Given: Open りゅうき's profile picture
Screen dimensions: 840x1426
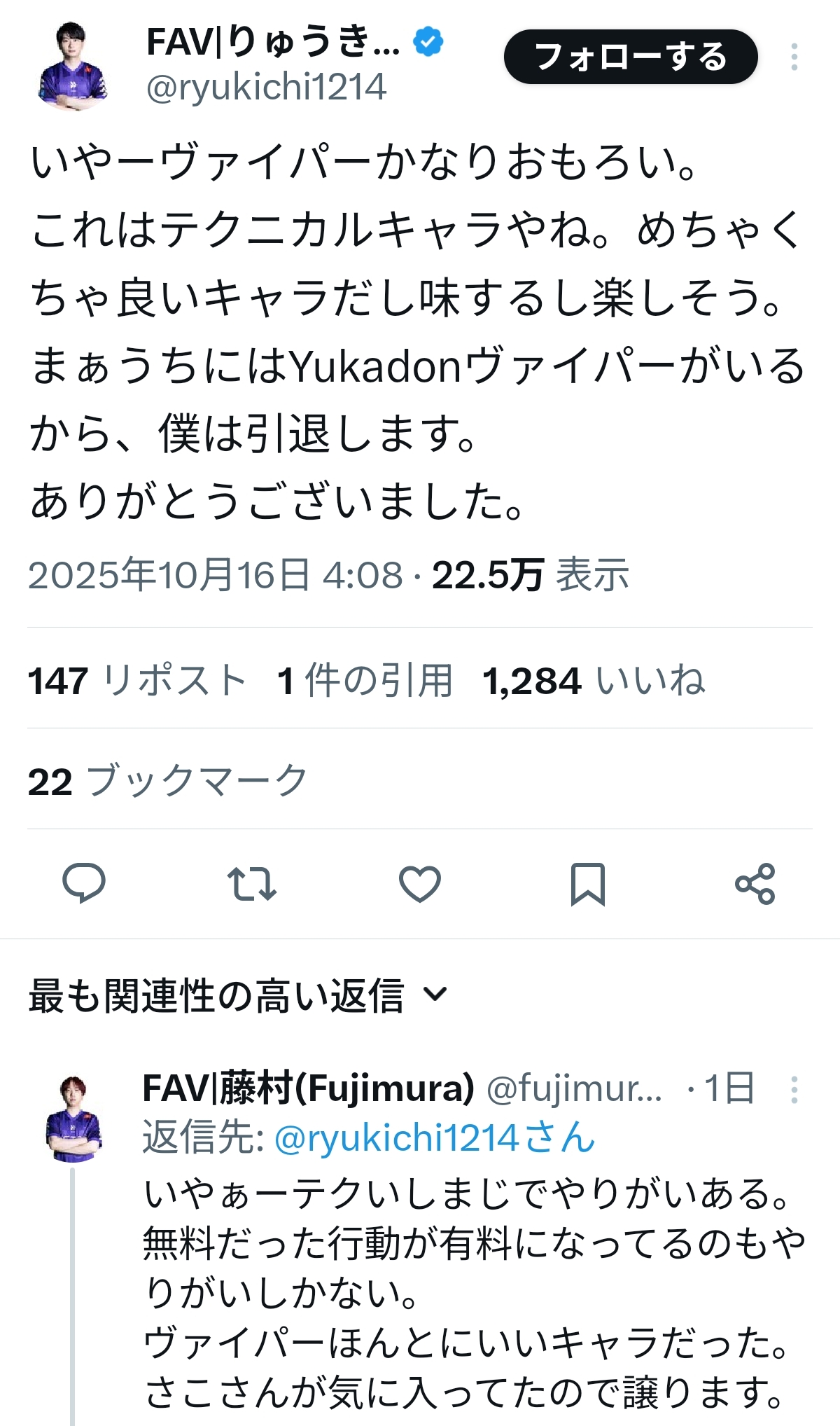Looking at the screenshot, I should tap(73, 67).
